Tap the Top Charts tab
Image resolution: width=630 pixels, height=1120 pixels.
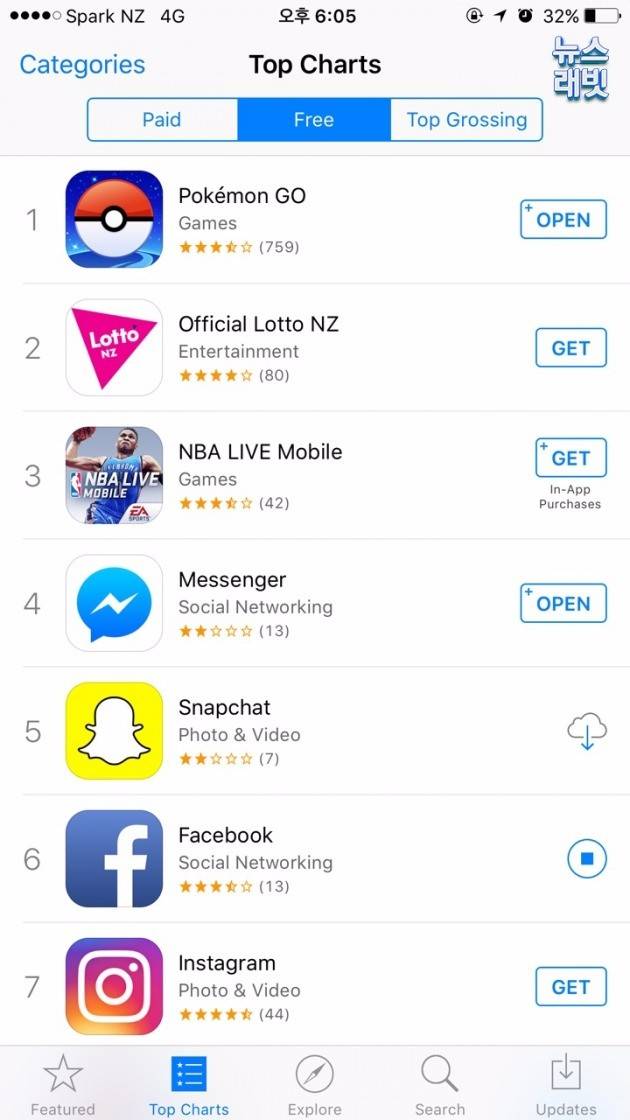click(189, 1085)
